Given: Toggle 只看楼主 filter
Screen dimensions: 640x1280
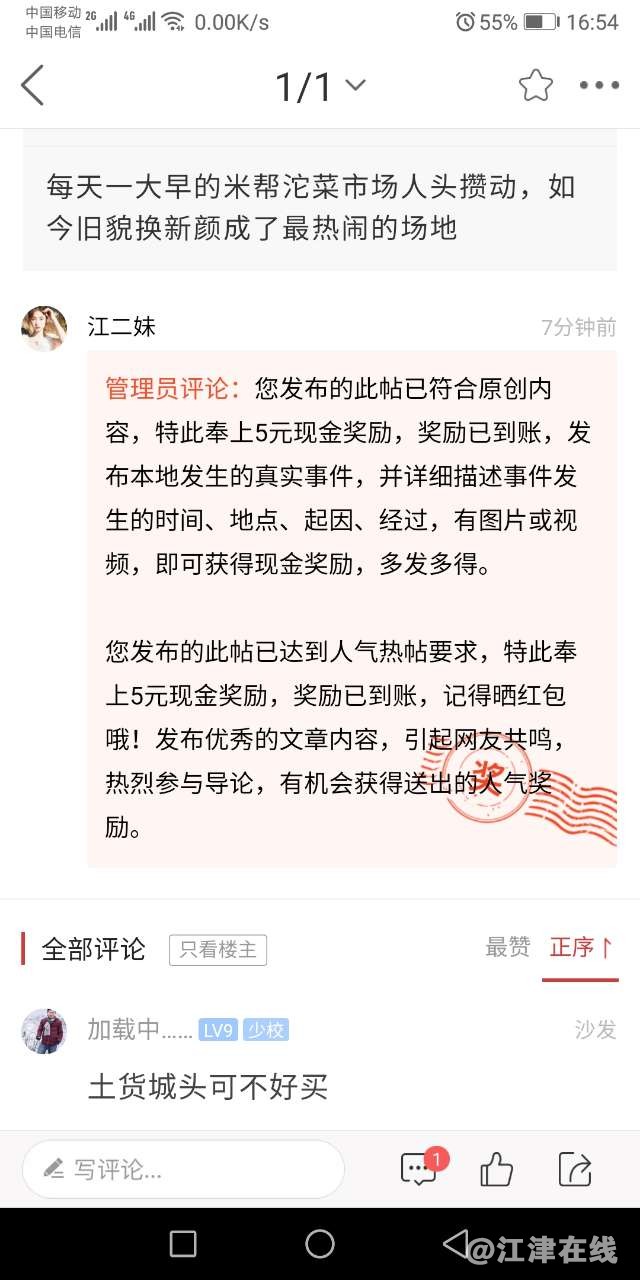Looking at the screenshot, I should click(218, 949).
